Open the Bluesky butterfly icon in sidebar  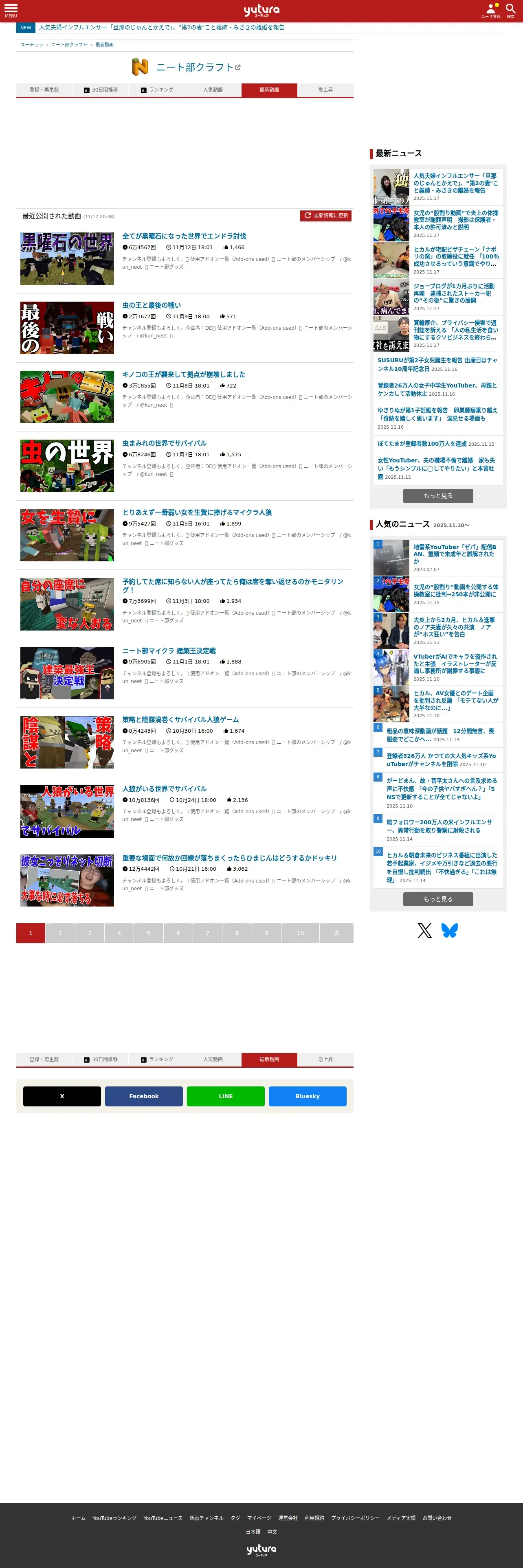coord(450,930)
